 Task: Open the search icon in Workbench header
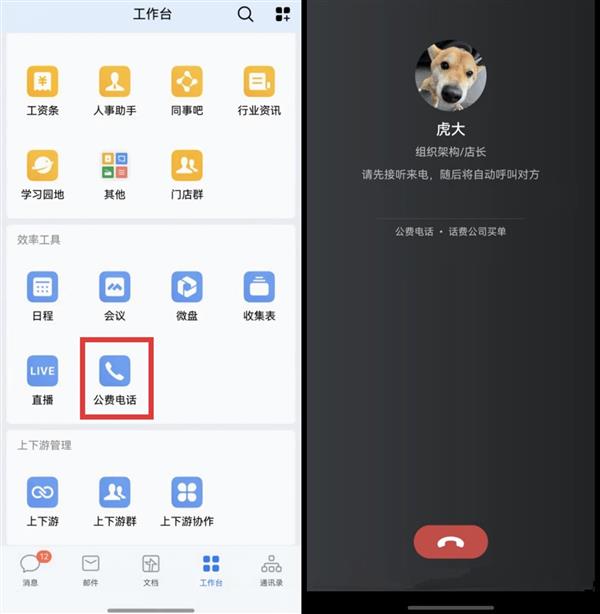[x=245, y=14]
